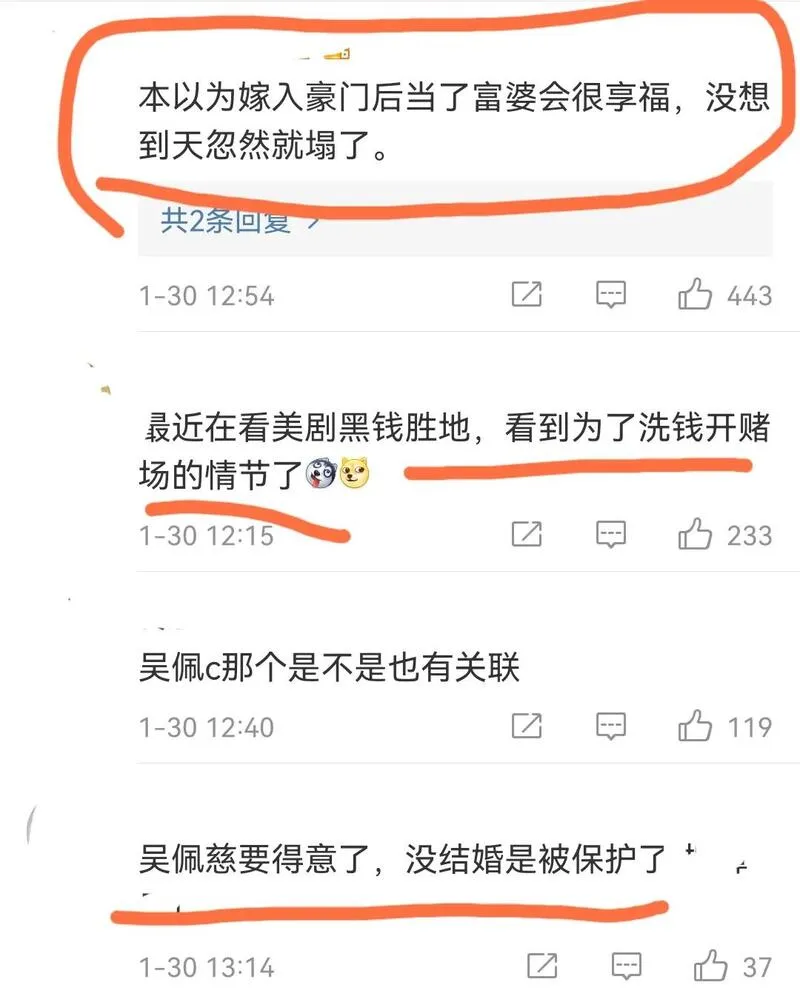Forward the 1-30 12:54 comment
Viewport: 800px width, 1002px height.
pyautogui.click(x=527, y=295)
